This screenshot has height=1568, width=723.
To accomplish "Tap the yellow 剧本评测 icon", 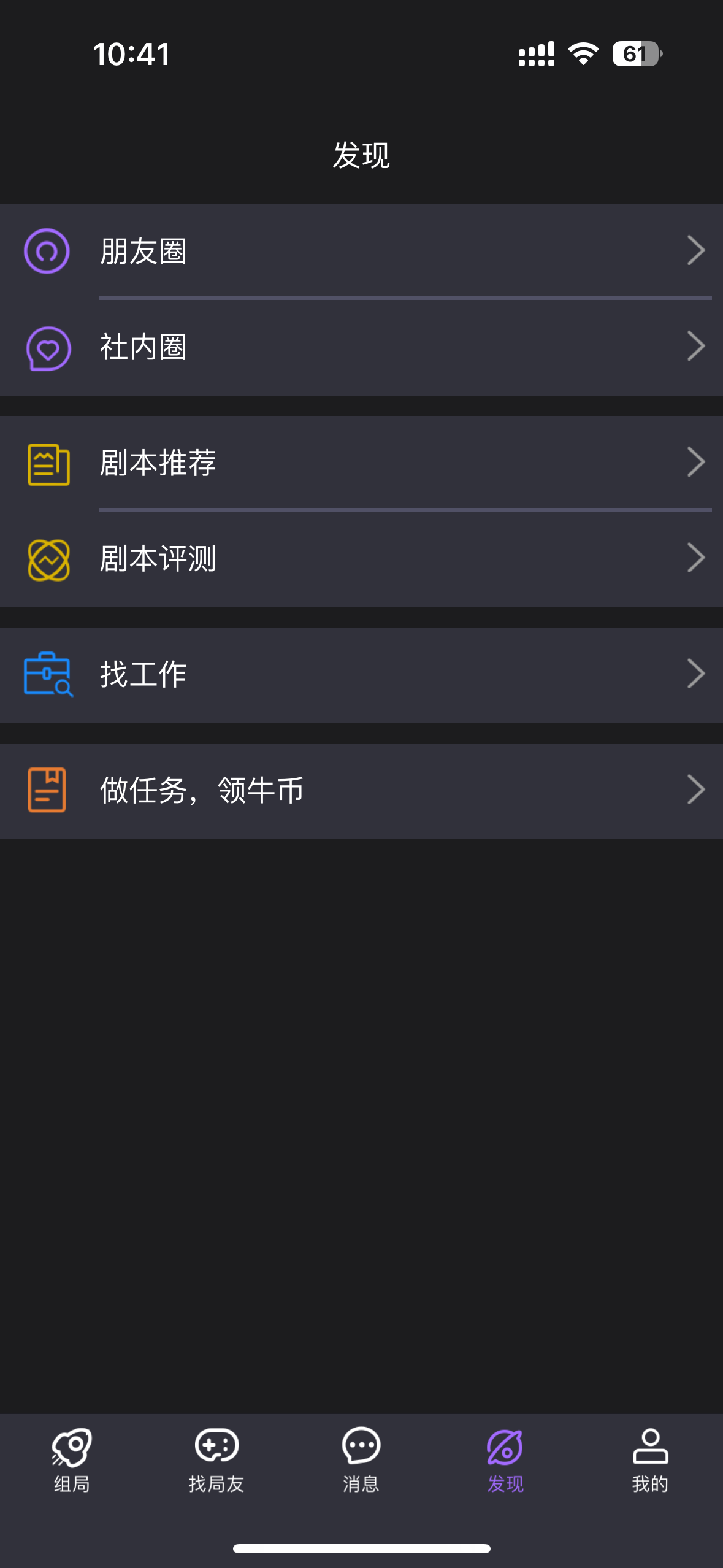I will click(49, 558).
